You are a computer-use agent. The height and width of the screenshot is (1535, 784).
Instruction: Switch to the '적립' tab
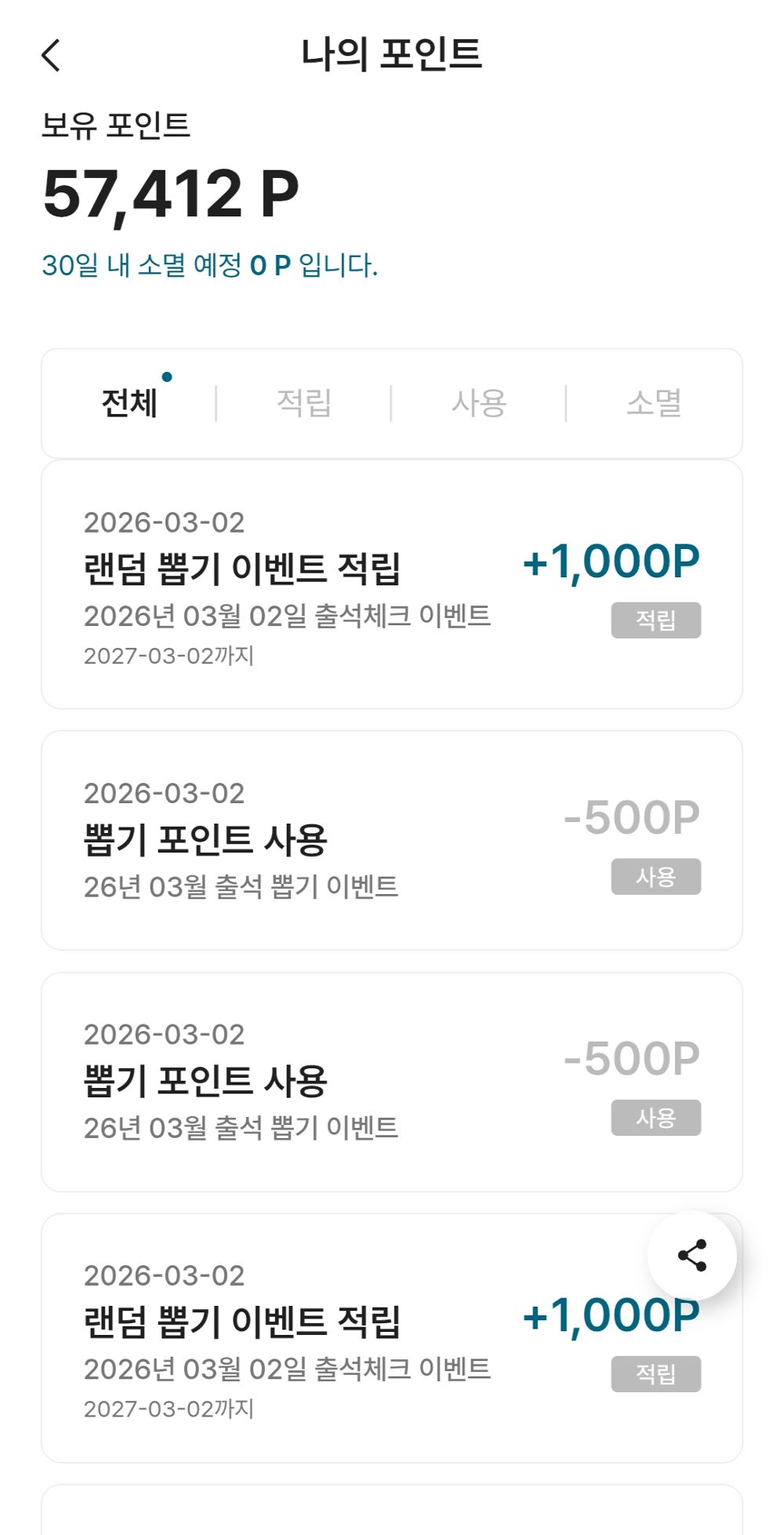(x=304, y=402)
